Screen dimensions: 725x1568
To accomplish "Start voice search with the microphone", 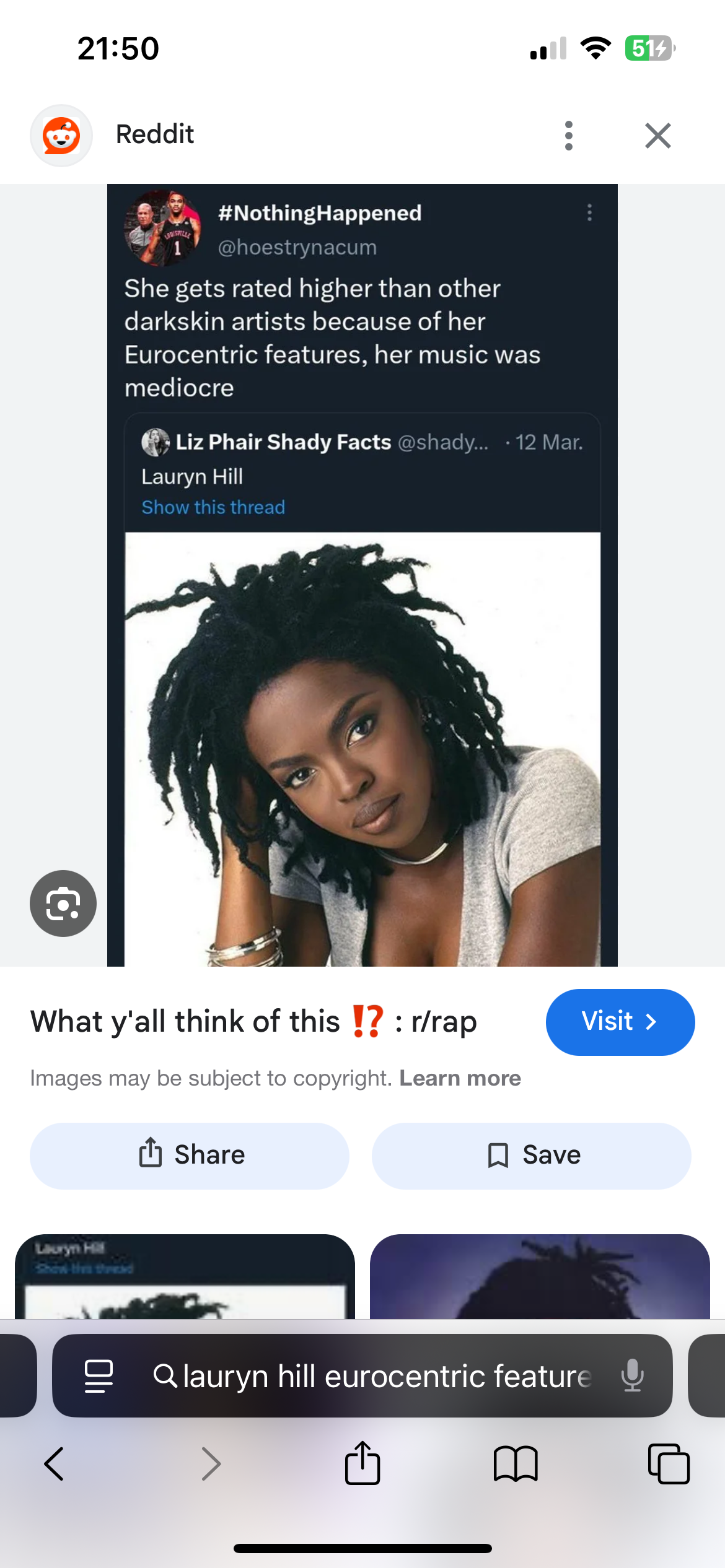I will [632, 1375].
